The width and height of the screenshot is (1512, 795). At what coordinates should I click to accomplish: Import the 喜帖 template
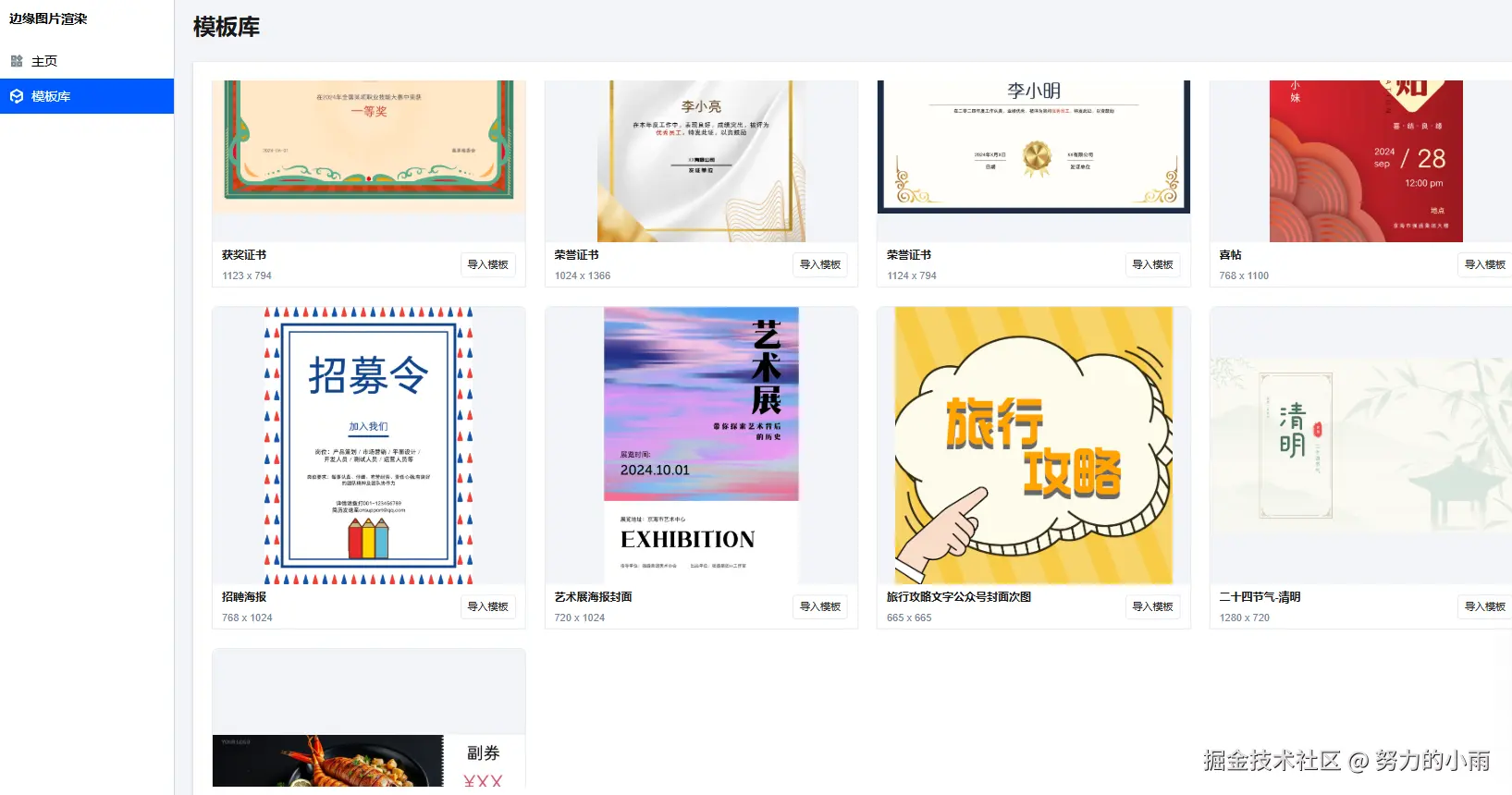coord(1484,264)
